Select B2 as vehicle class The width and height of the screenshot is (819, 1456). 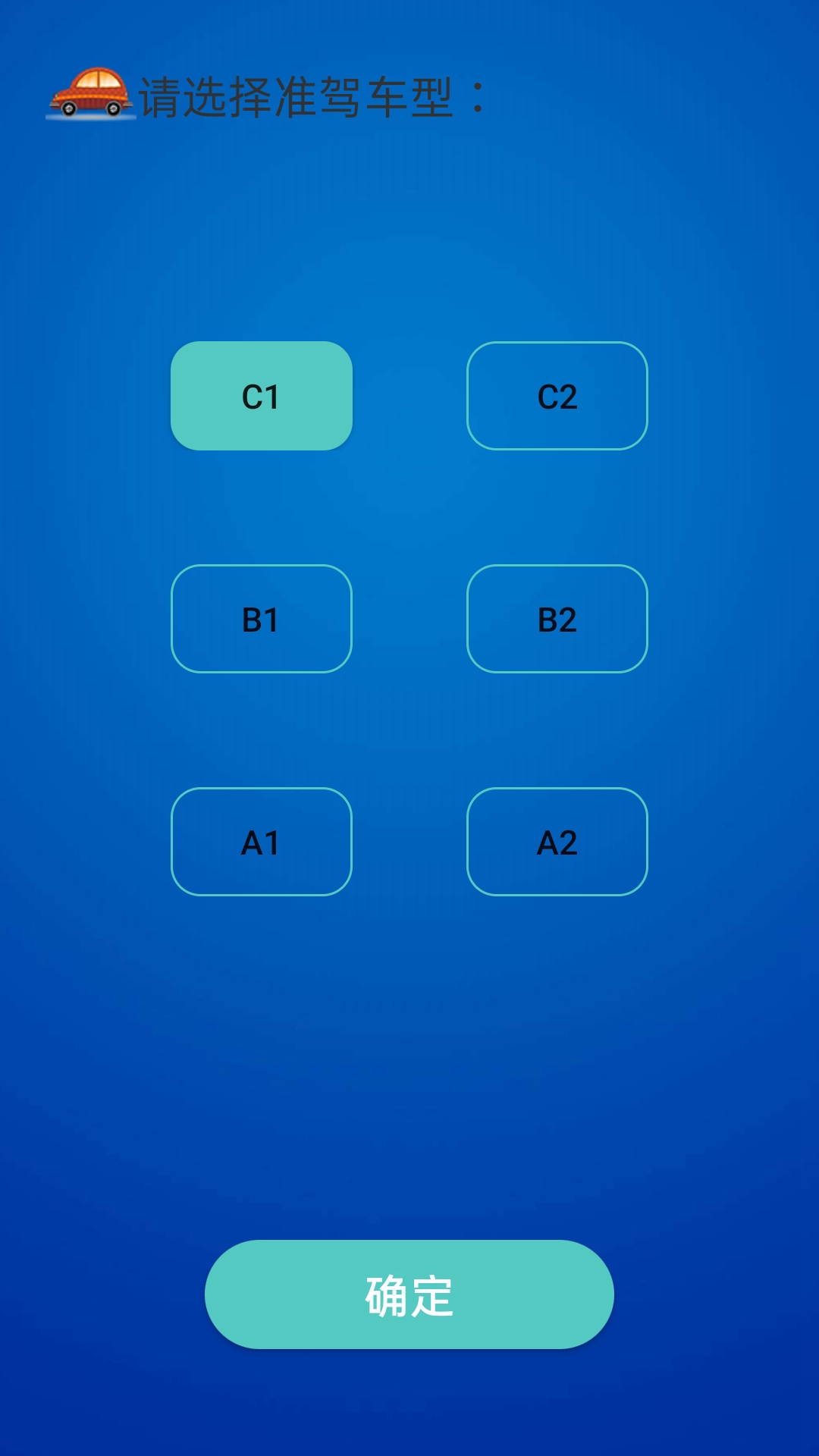point(557,619)
